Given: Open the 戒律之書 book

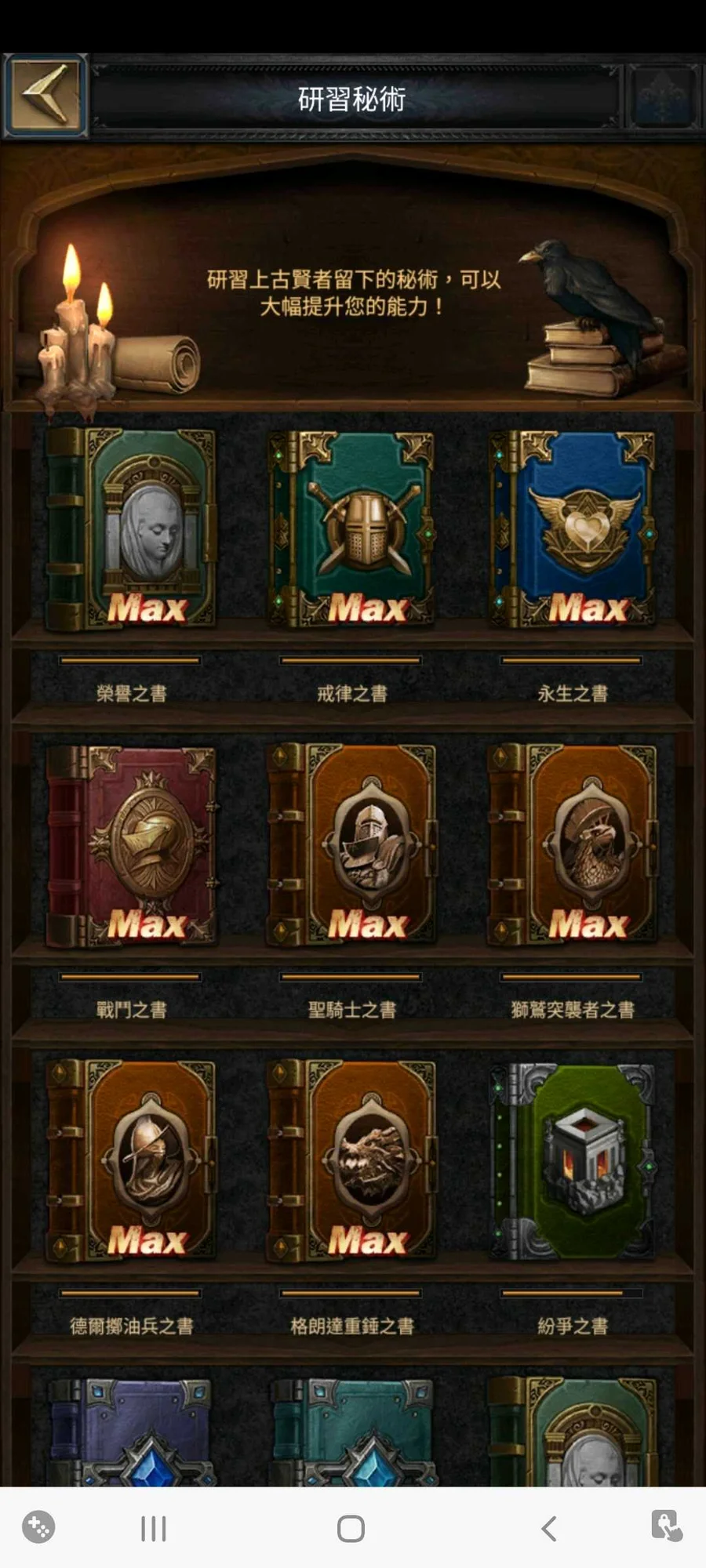Looking at the screenshot, I should point(352,529).
